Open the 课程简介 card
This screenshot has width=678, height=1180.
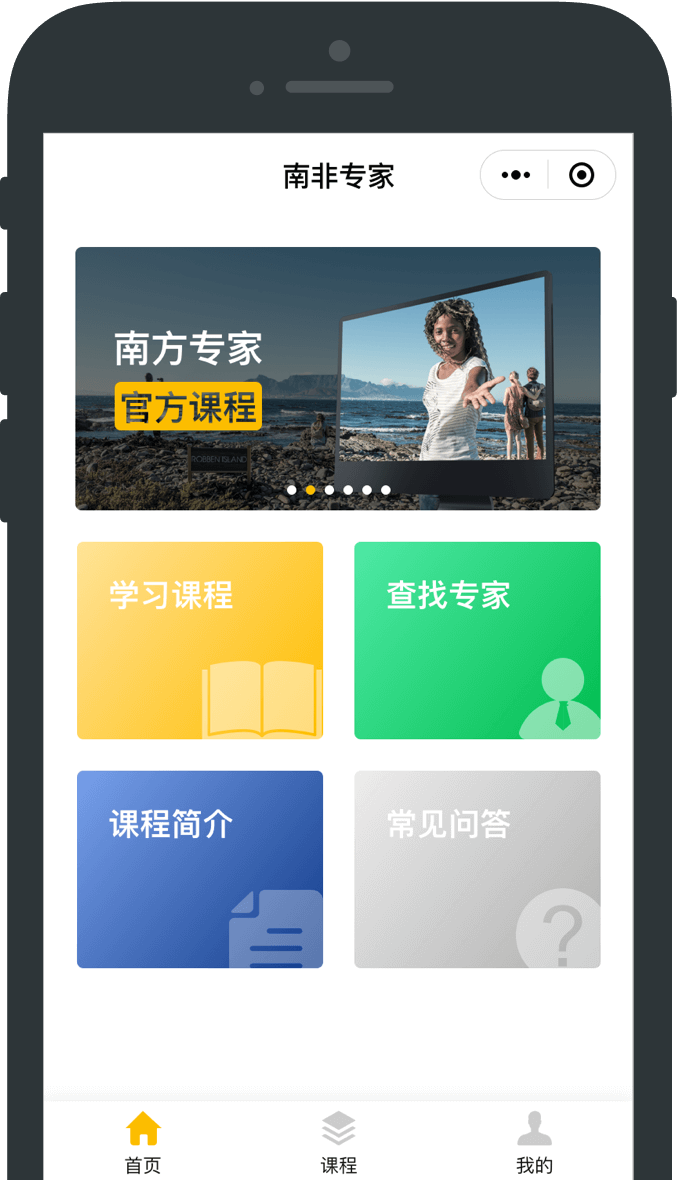[200, 869]
